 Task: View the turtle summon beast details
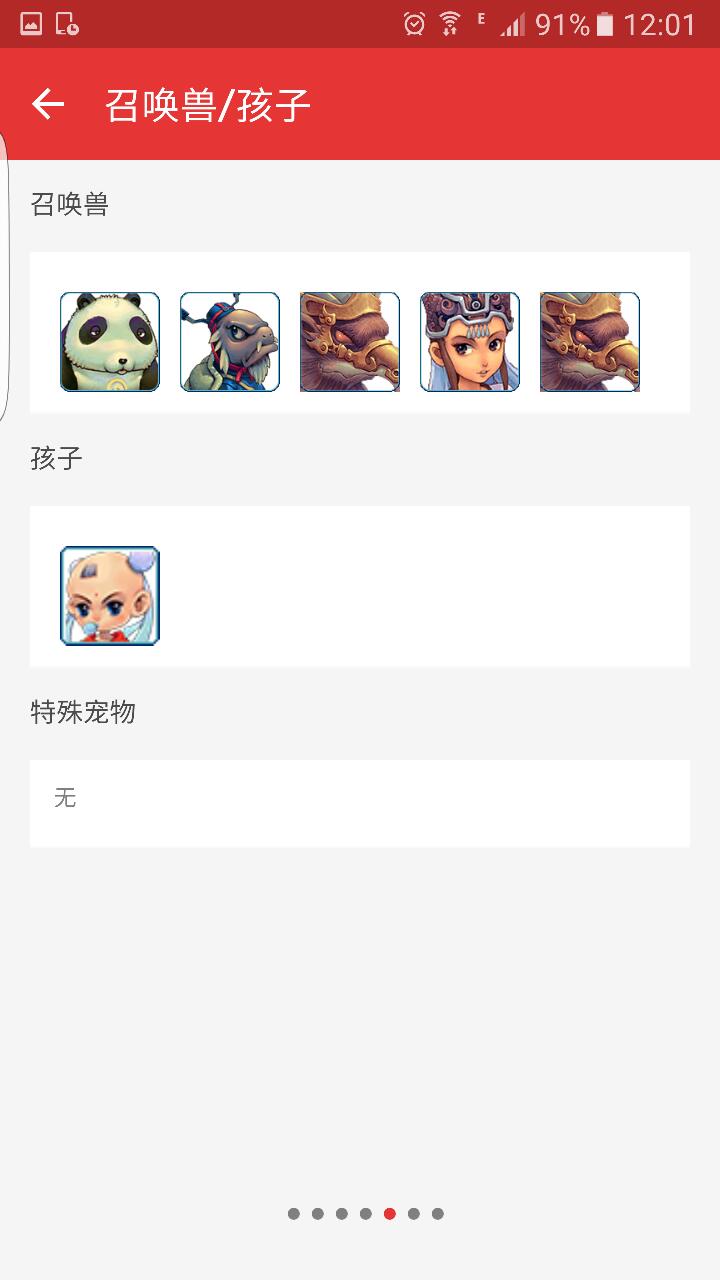pyautogui.click(x=230, y=342)
